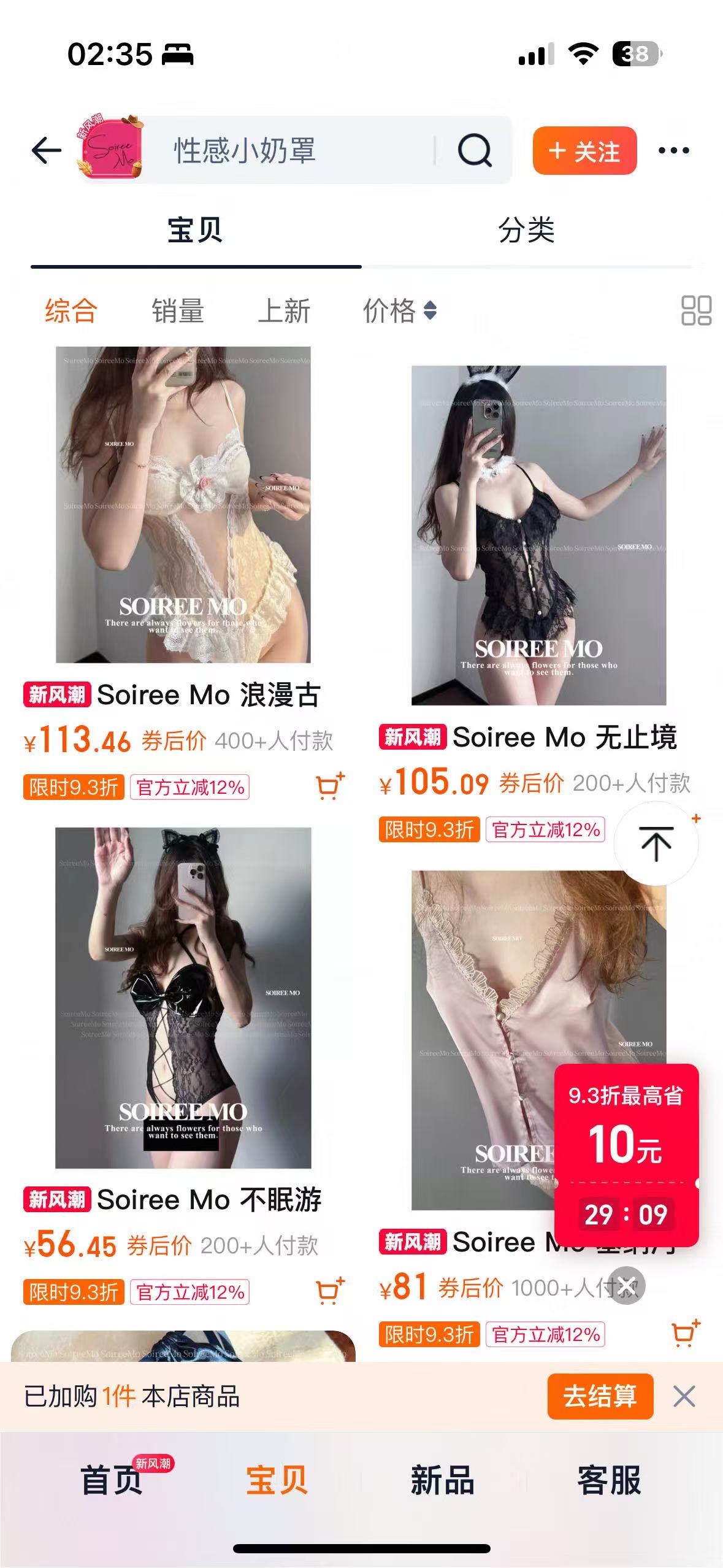
Task: Sort products by 销量
Action: 178,310
